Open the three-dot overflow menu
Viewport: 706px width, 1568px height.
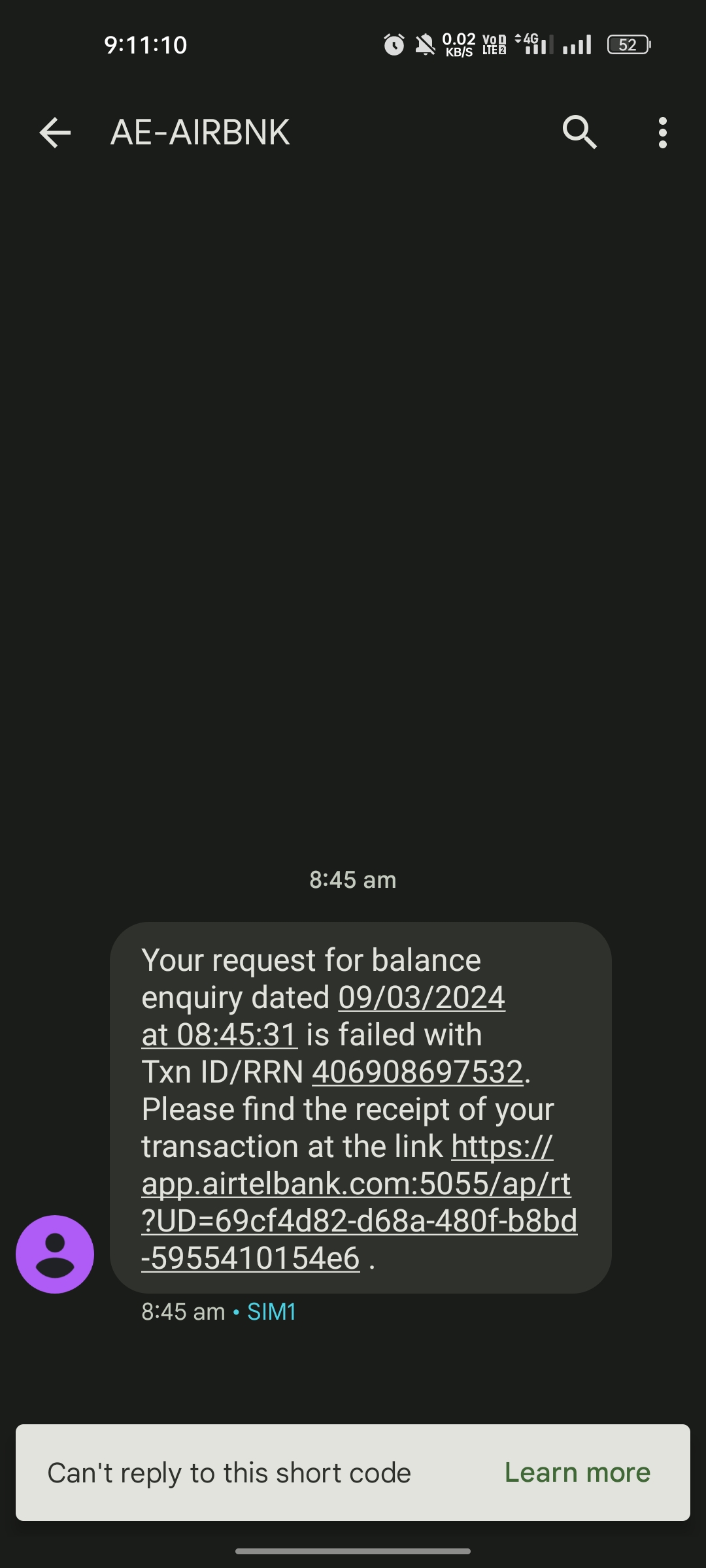[x=662, y=133]
